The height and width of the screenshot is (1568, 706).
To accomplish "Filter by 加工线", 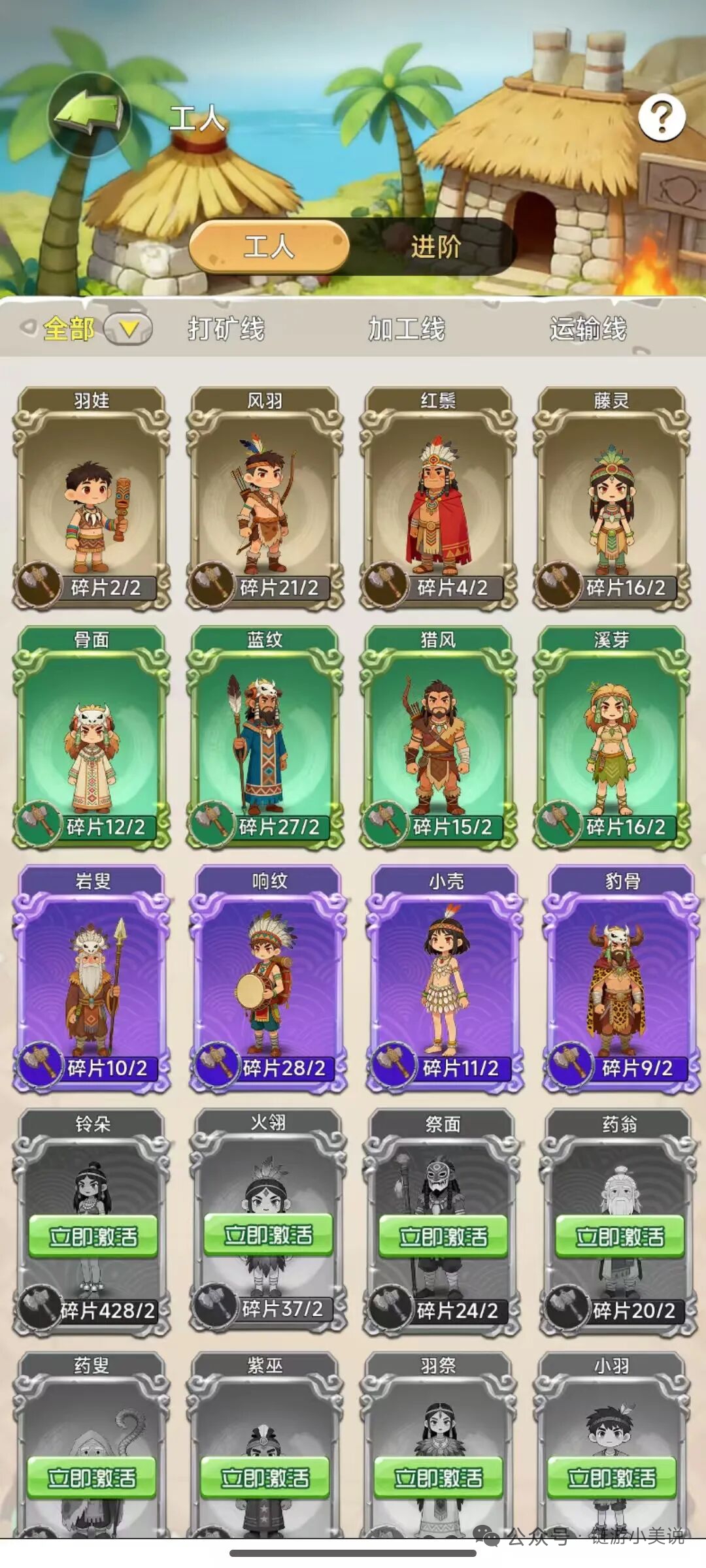I will (x=407, y=329).
